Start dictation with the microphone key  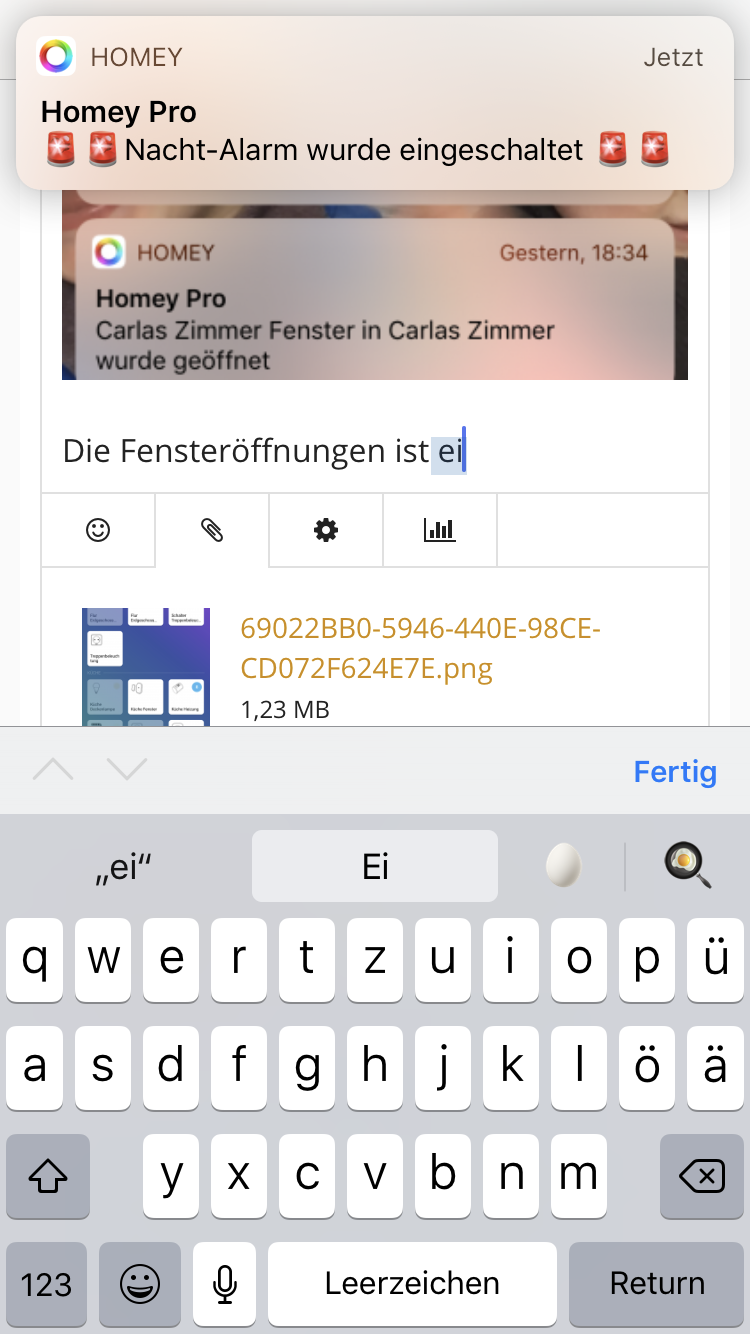point(225,1283)
